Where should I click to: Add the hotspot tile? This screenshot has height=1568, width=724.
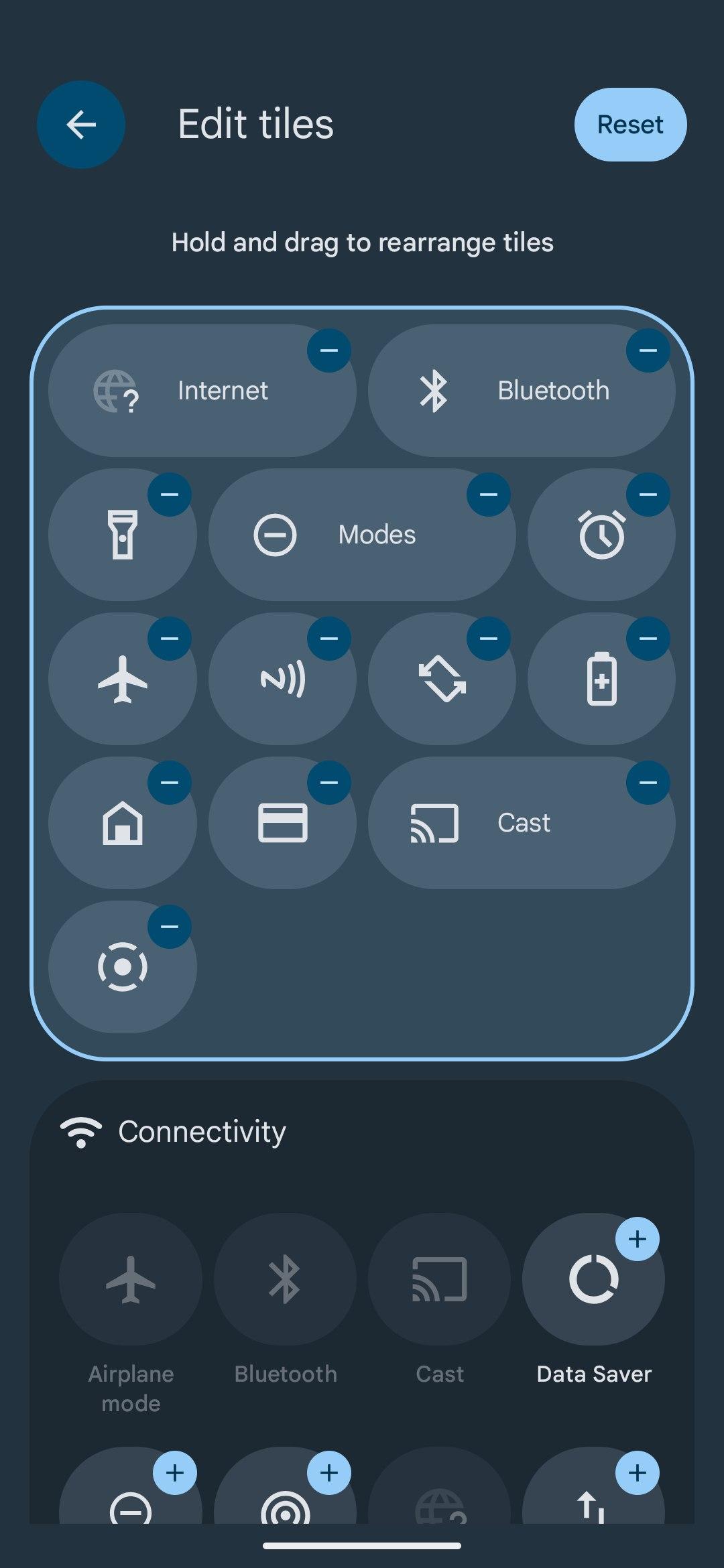328,1473
